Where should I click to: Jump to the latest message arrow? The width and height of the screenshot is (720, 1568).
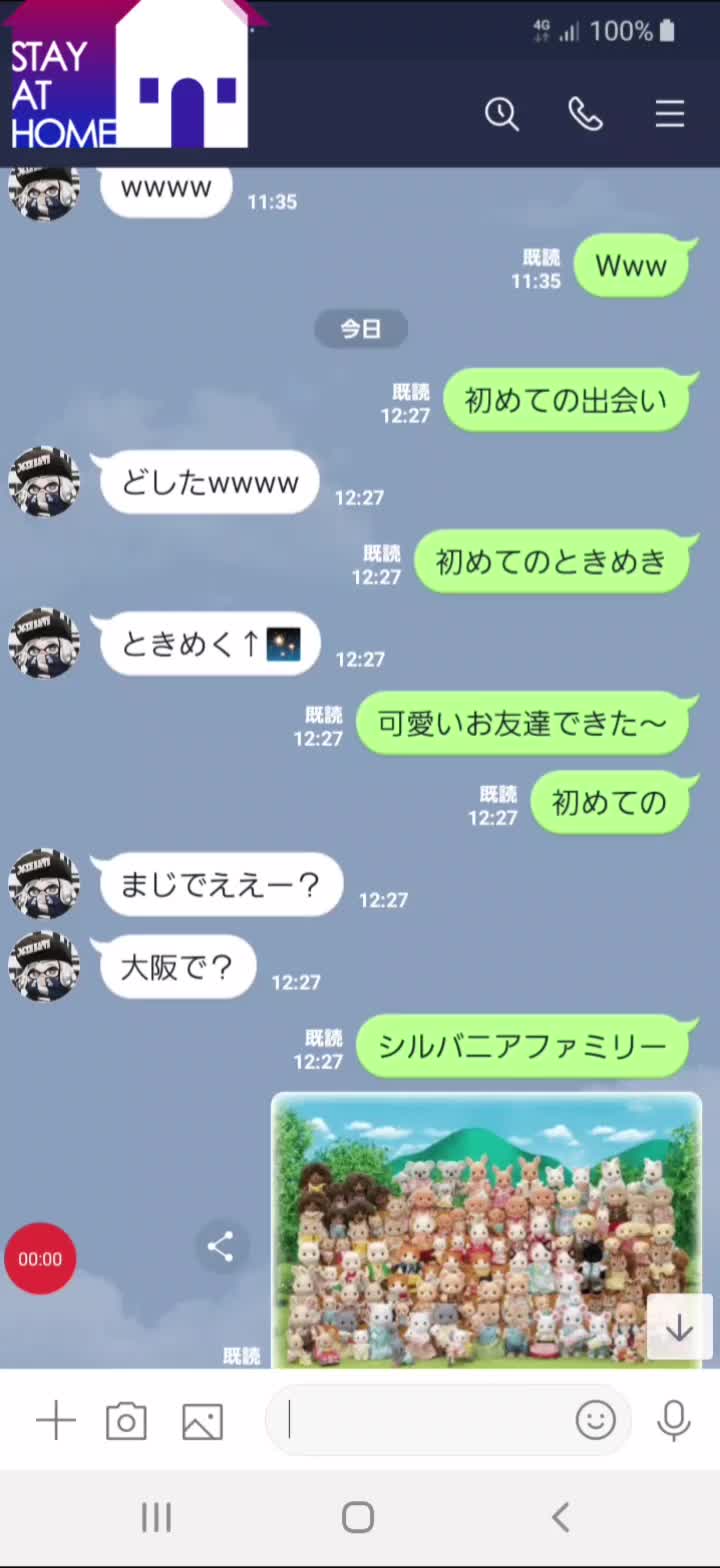[679, 1328]
